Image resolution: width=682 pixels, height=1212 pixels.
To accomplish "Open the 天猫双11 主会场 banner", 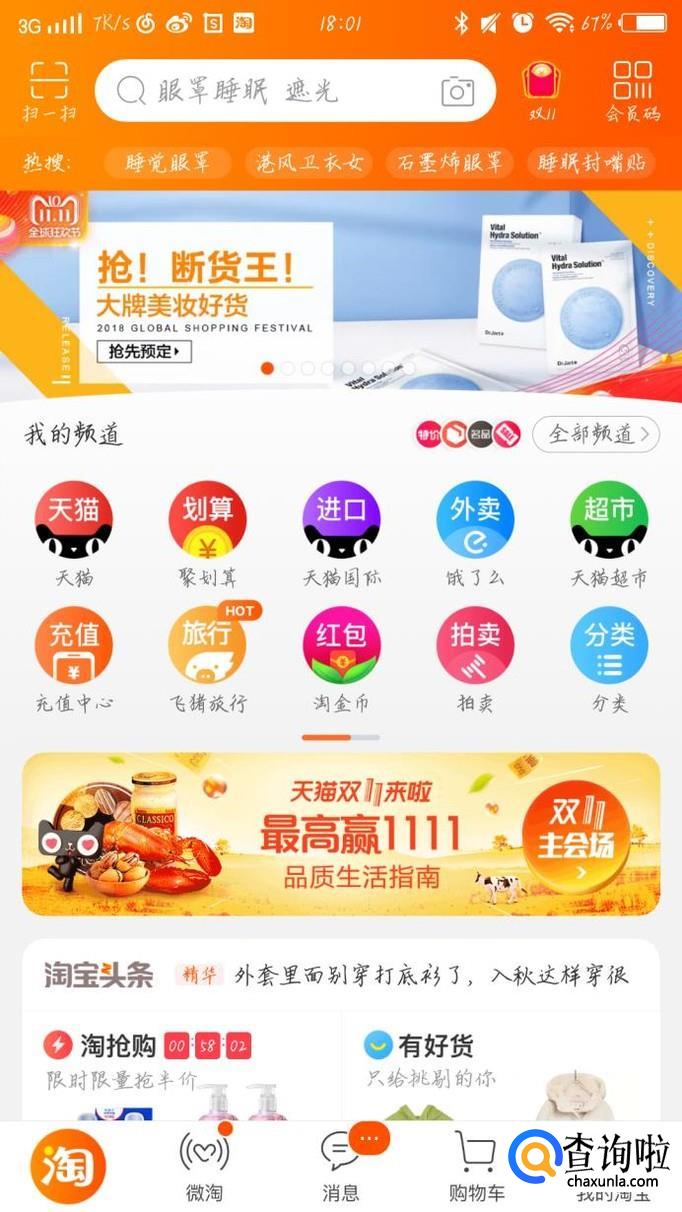I will point(341,834).
